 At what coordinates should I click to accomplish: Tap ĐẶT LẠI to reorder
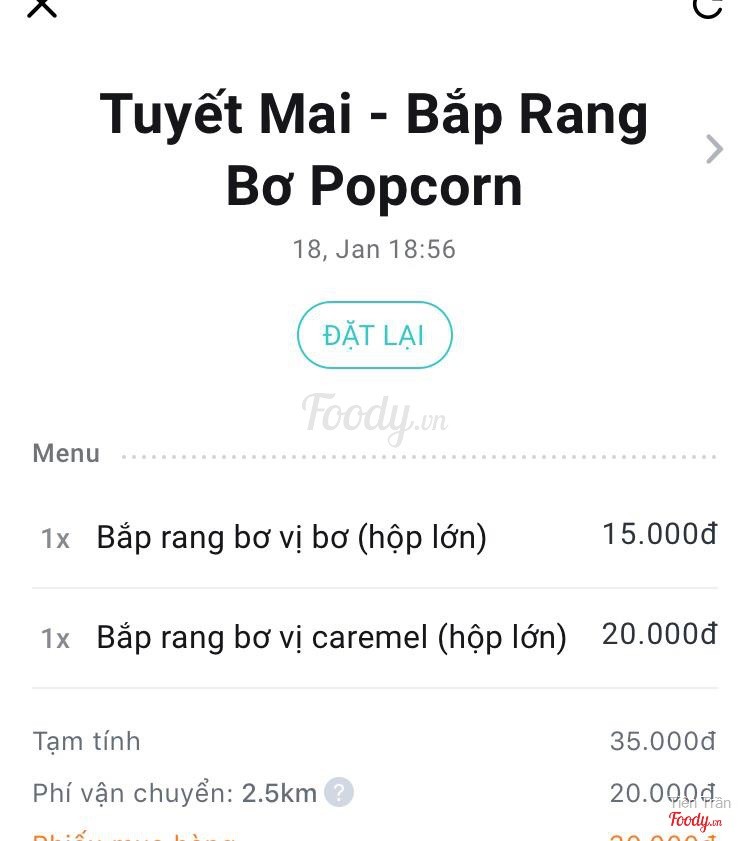(x=375, y=335)
